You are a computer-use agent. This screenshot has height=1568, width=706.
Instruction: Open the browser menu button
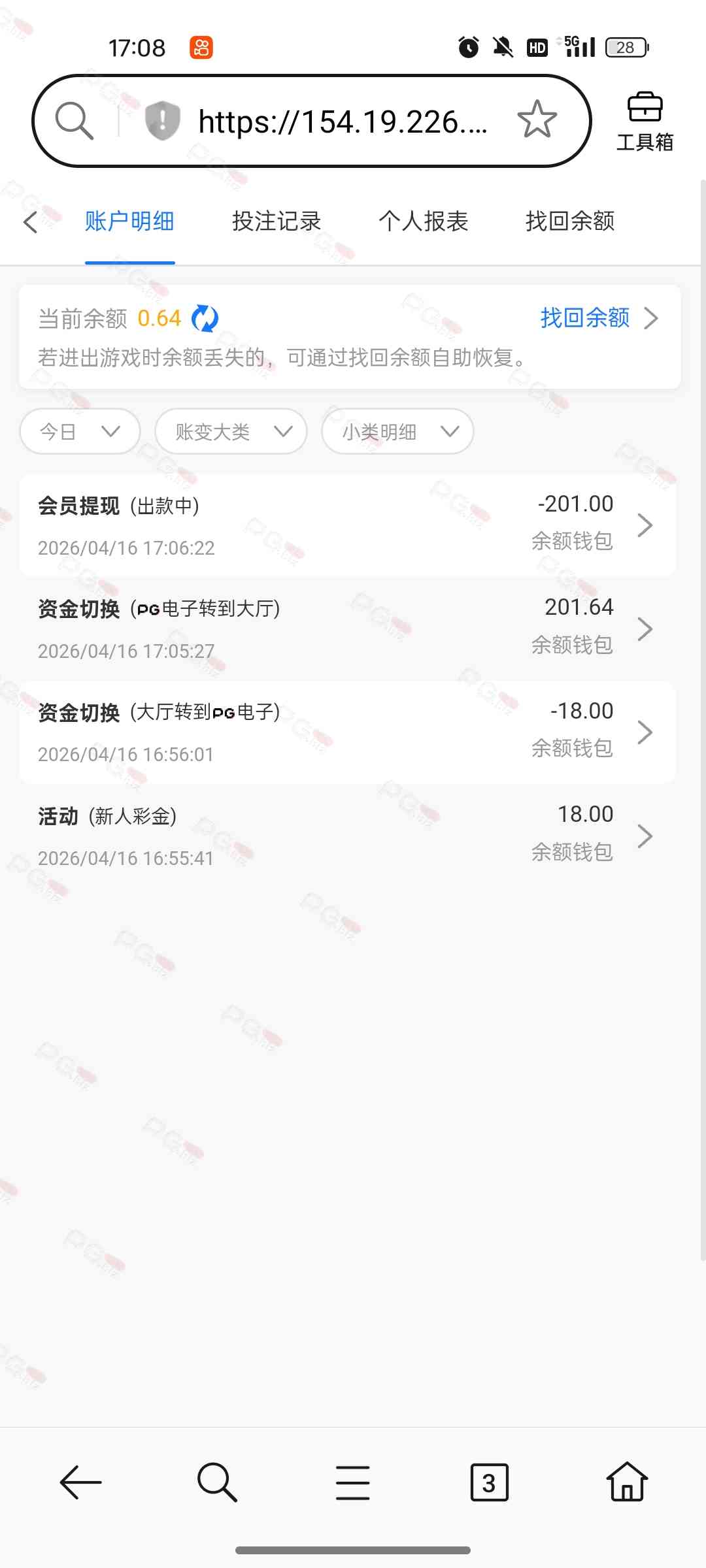pos(352,1482)
